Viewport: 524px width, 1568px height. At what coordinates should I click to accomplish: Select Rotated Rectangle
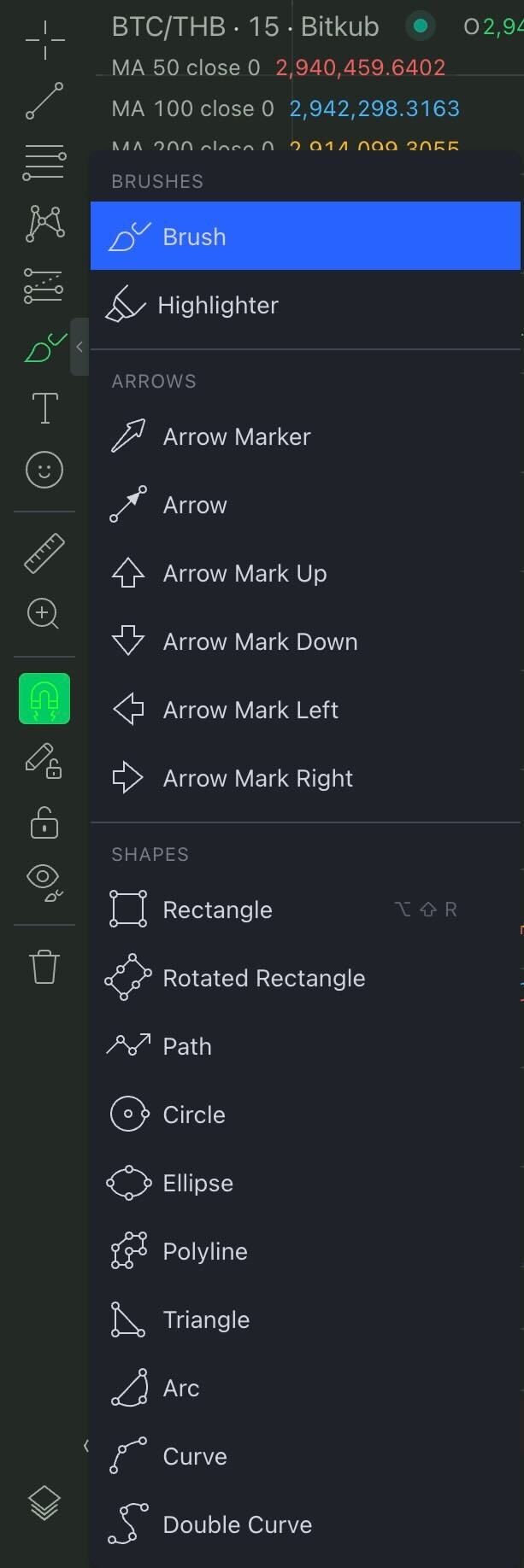305,978
